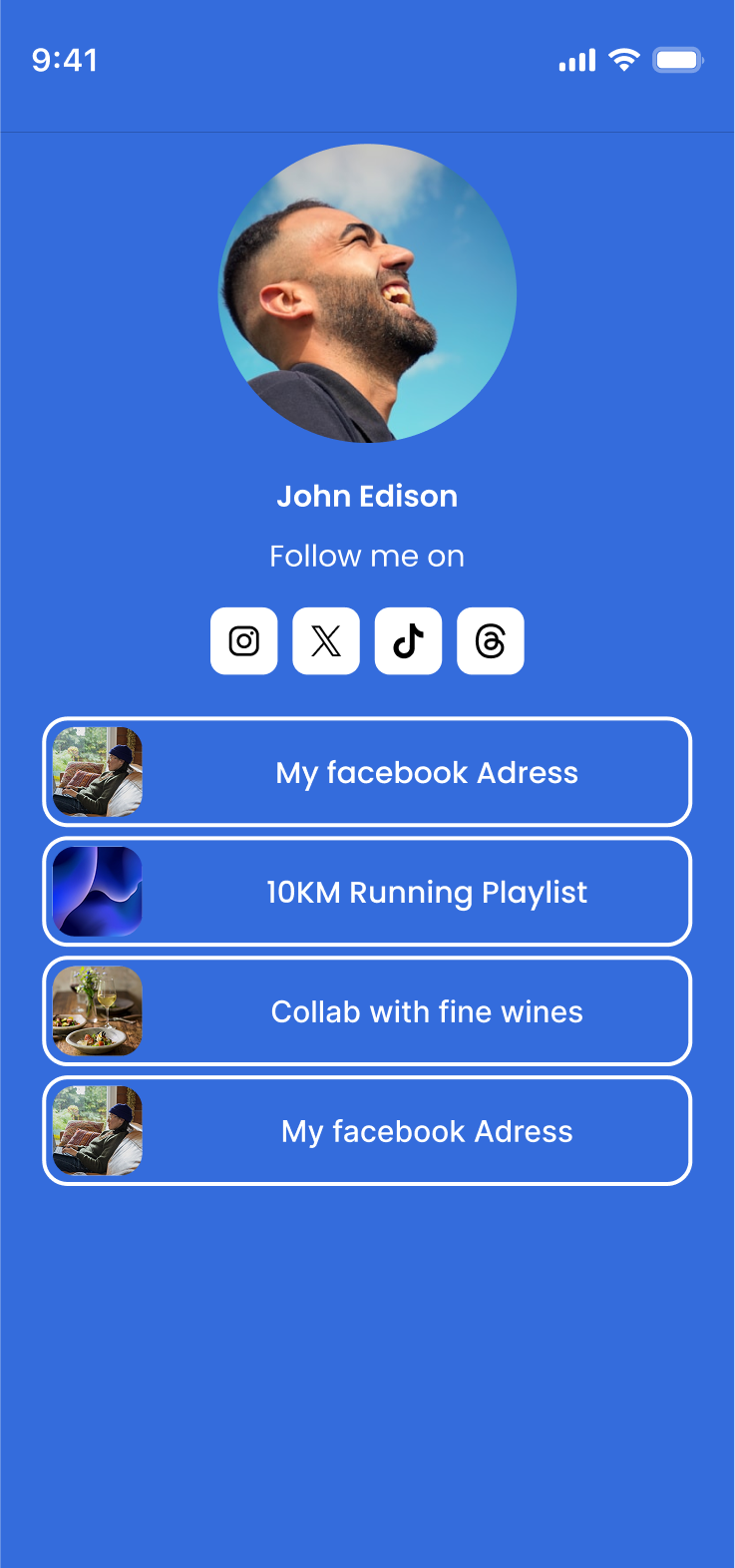Open the My facebook Adress link
The width and height of the screenshot is (735, 1568).
[427, 772]
